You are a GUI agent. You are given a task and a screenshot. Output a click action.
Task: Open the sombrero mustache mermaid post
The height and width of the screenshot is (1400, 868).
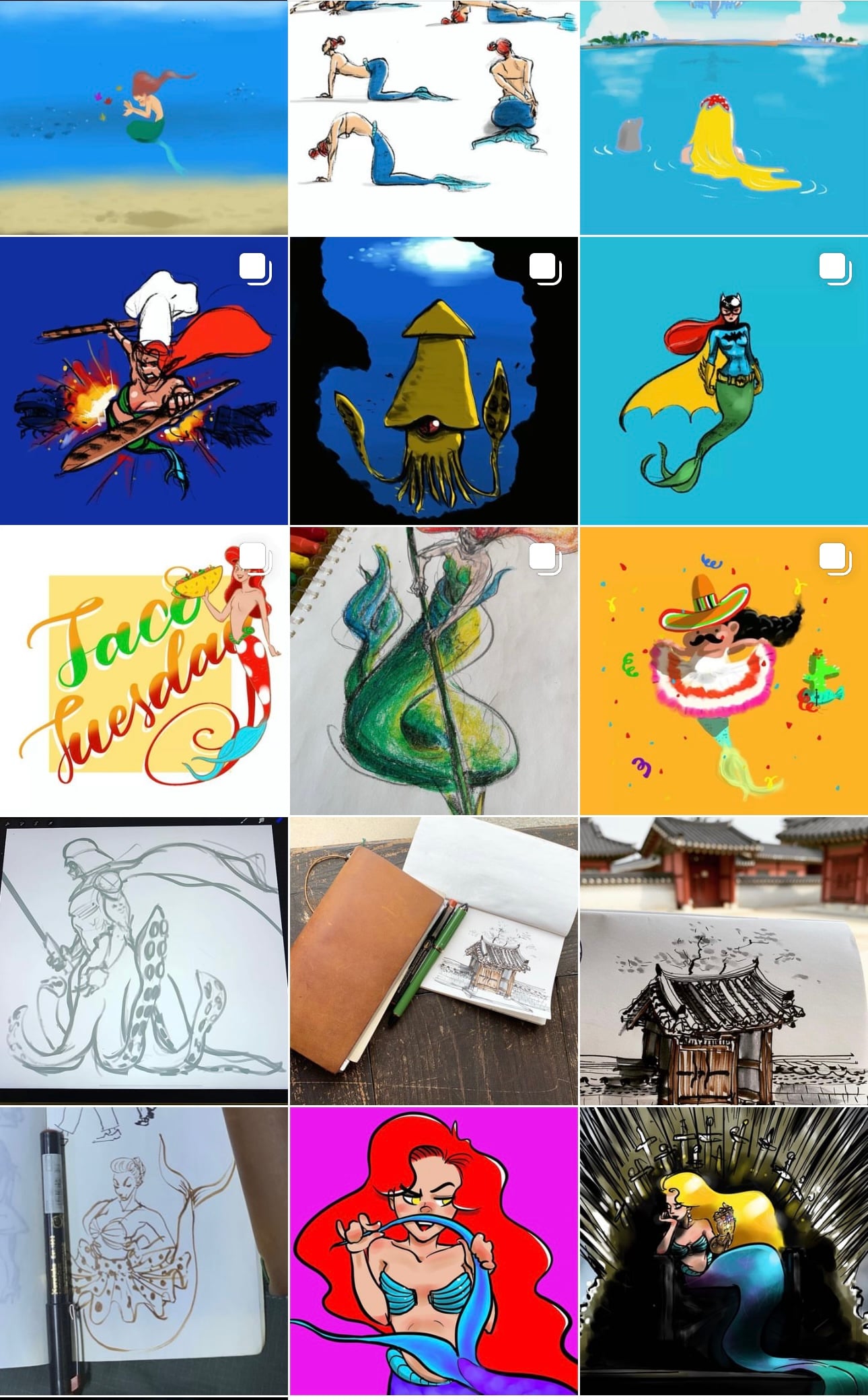(724, 670)
